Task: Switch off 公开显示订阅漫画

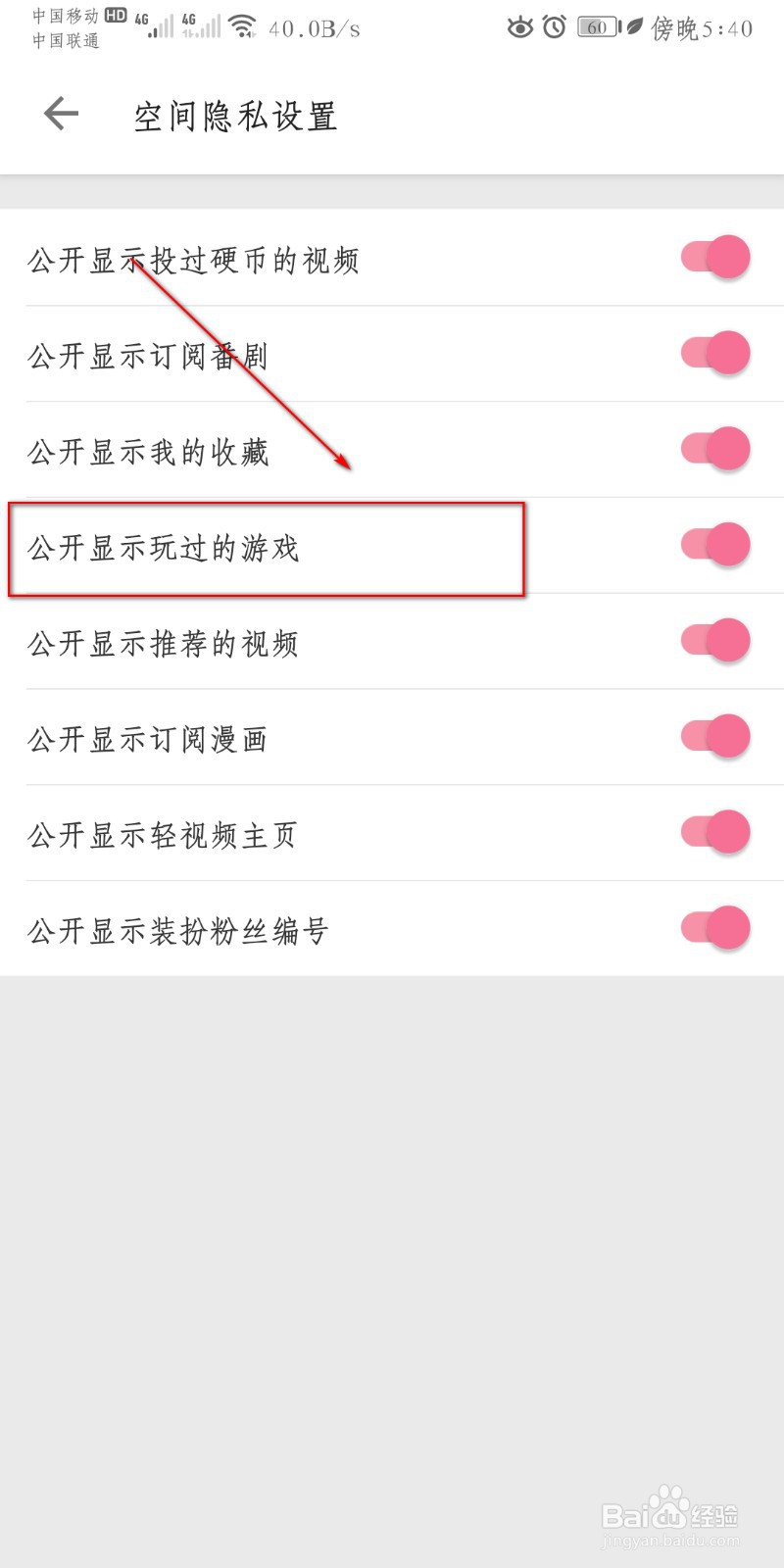Action: click(x=713, y=736)
